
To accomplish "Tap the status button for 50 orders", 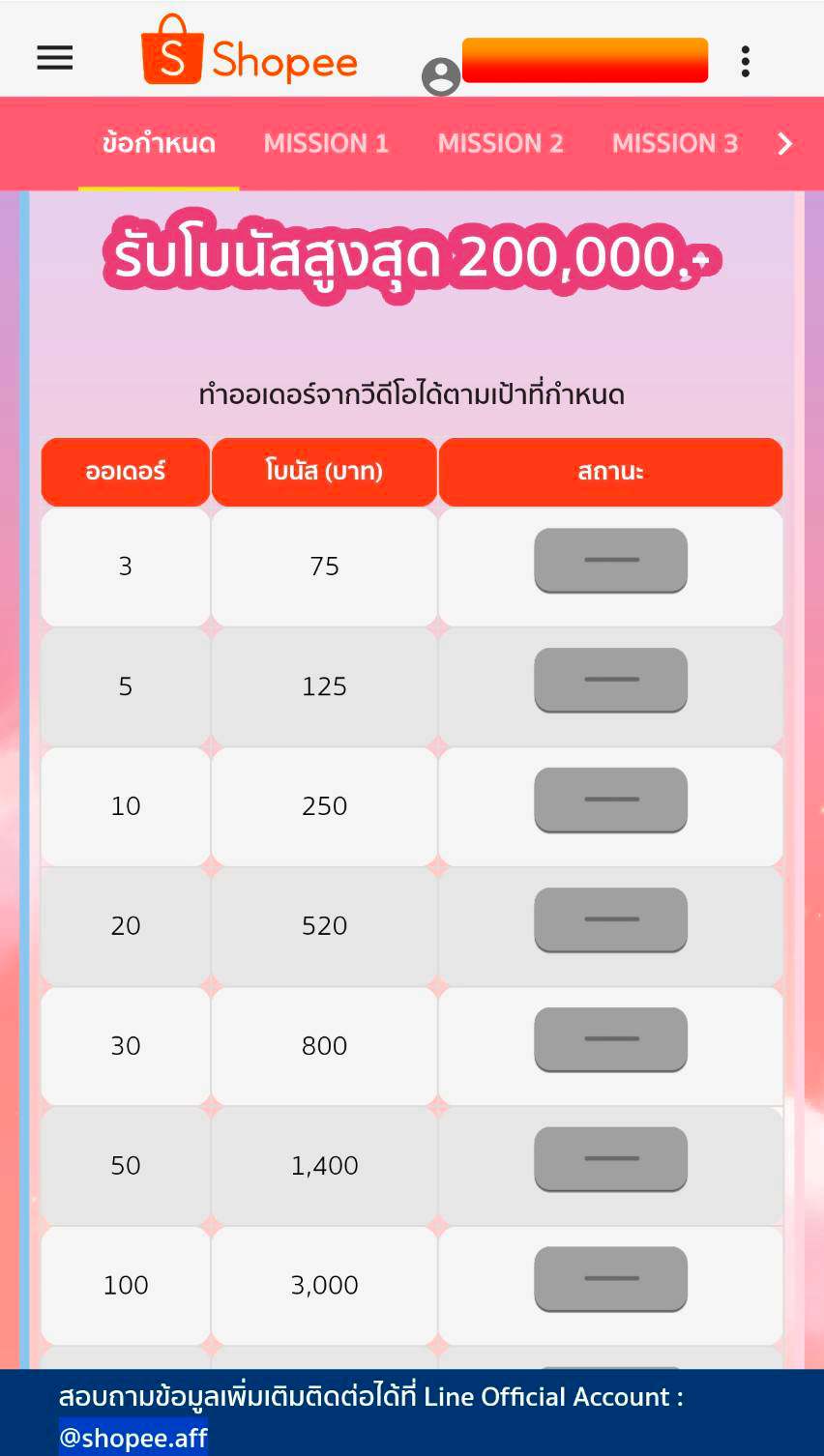I will point(610,1158).
